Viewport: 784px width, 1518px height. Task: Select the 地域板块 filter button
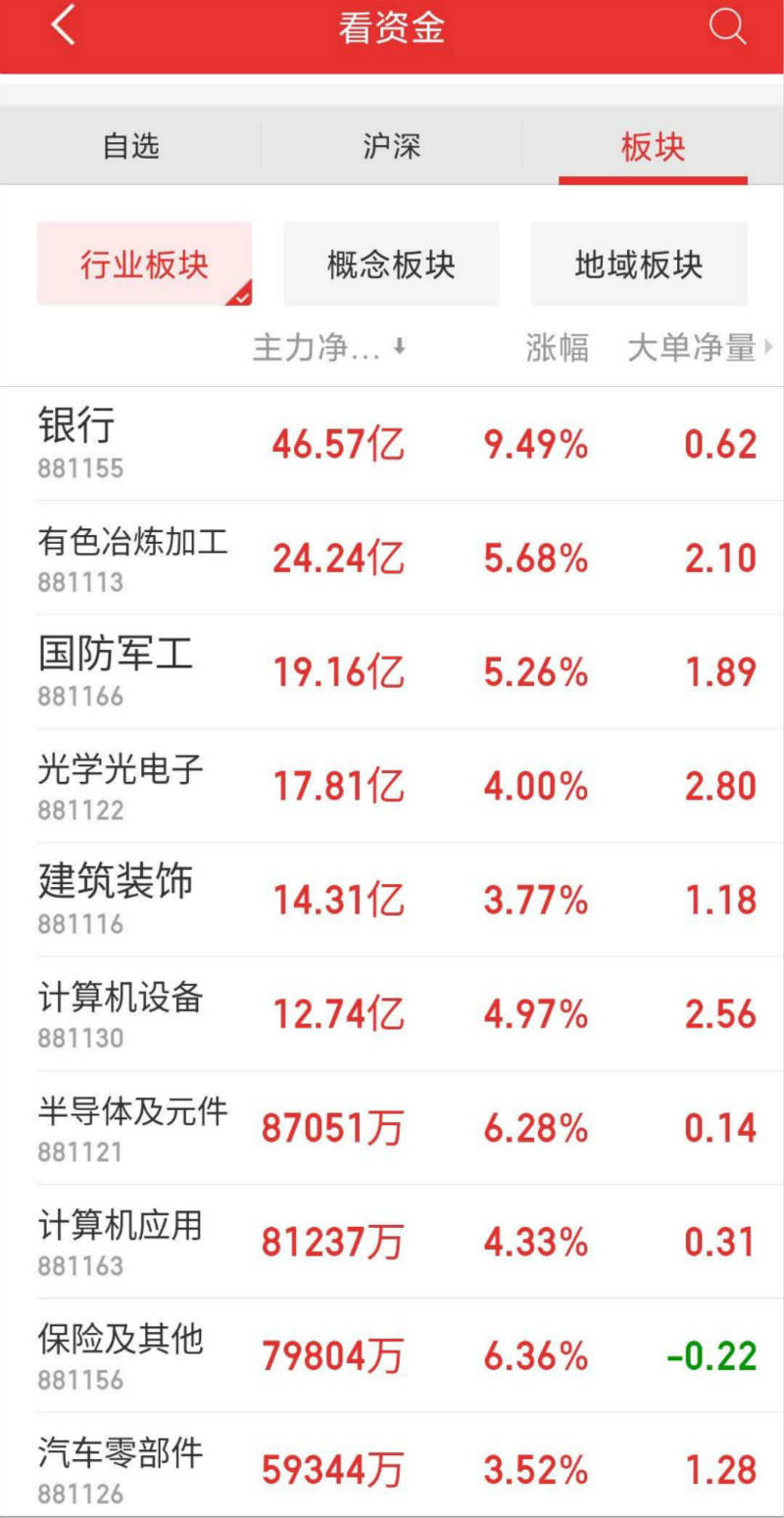tap(639, 263)
